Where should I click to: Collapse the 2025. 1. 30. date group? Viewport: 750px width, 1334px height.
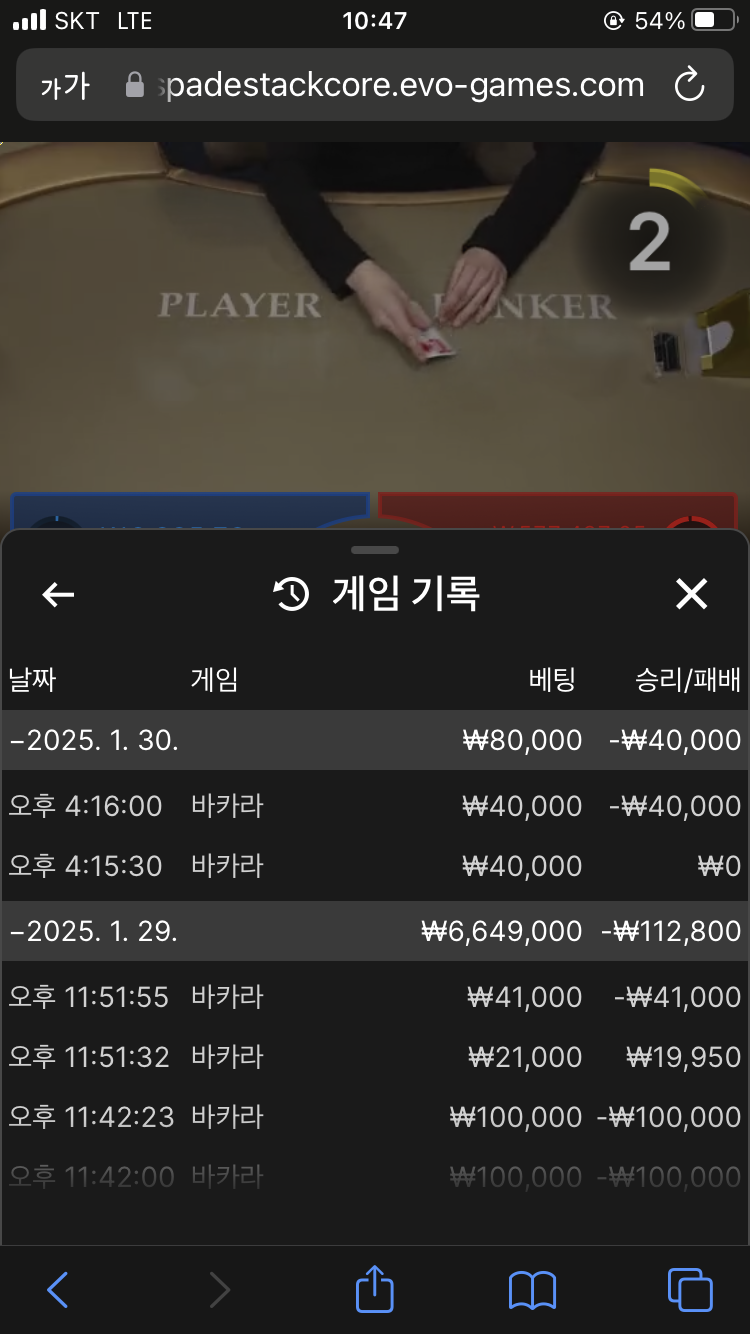click(x=374, y=740)
